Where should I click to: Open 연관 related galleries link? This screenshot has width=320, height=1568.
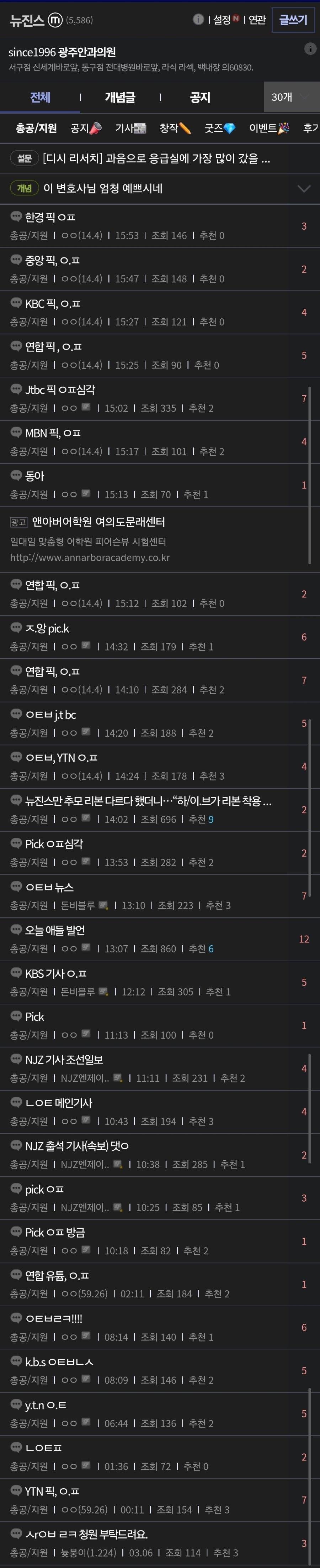[x=257, y=20]
